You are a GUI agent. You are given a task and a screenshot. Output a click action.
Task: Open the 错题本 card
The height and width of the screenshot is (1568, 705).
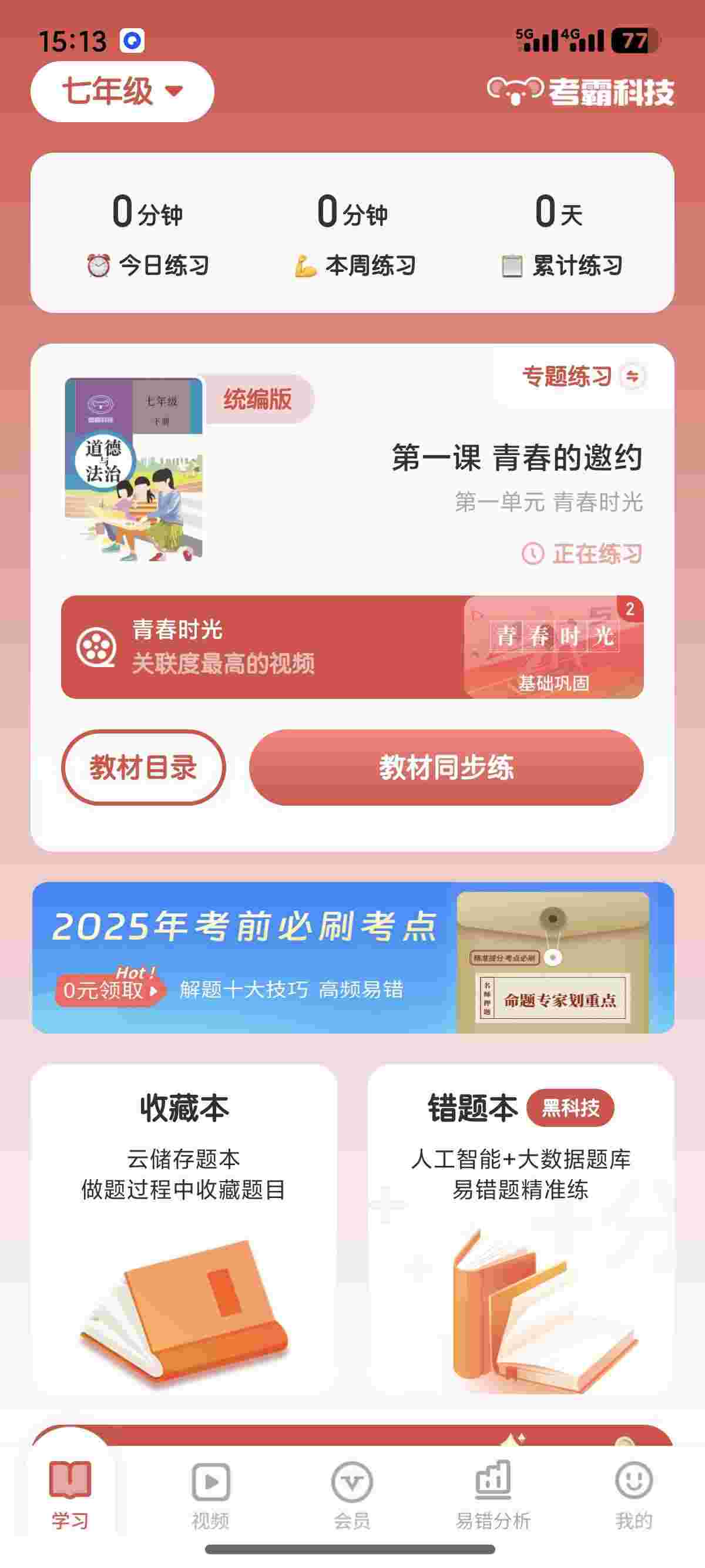[x=521, y=1229]
